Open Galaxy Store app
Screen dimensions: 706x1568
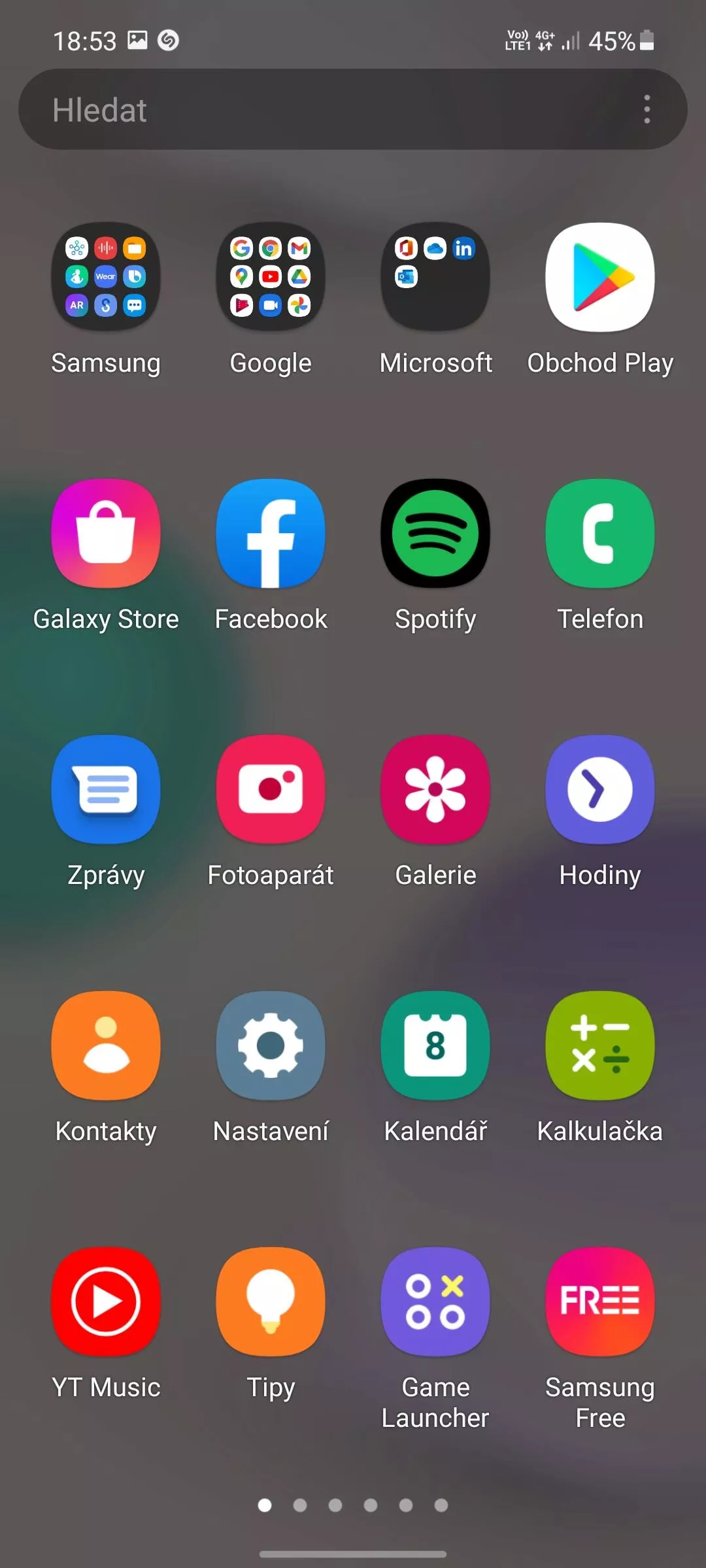click(106, 533)
